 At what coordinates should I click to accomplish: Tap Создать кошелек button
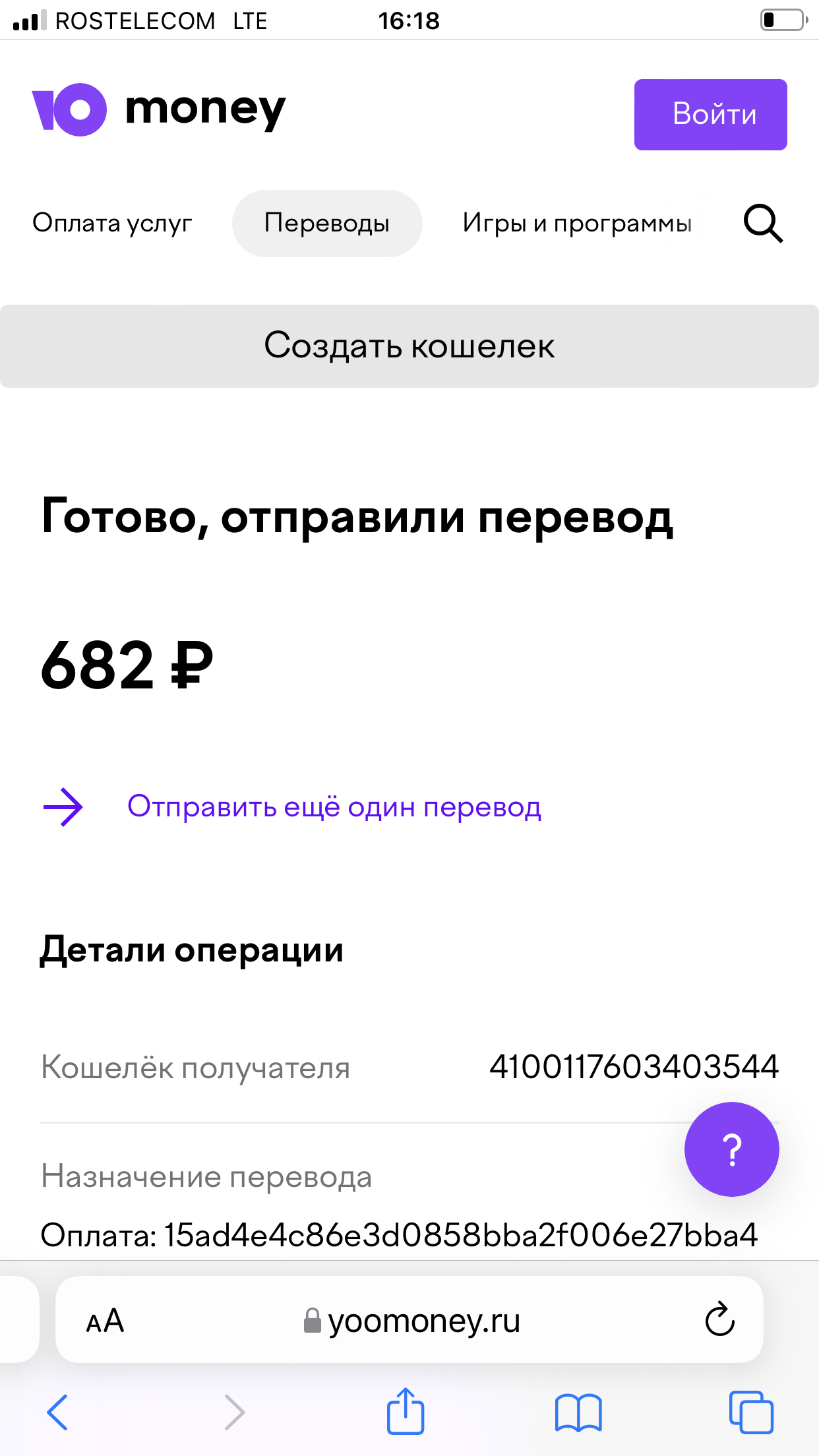[409, 346]
